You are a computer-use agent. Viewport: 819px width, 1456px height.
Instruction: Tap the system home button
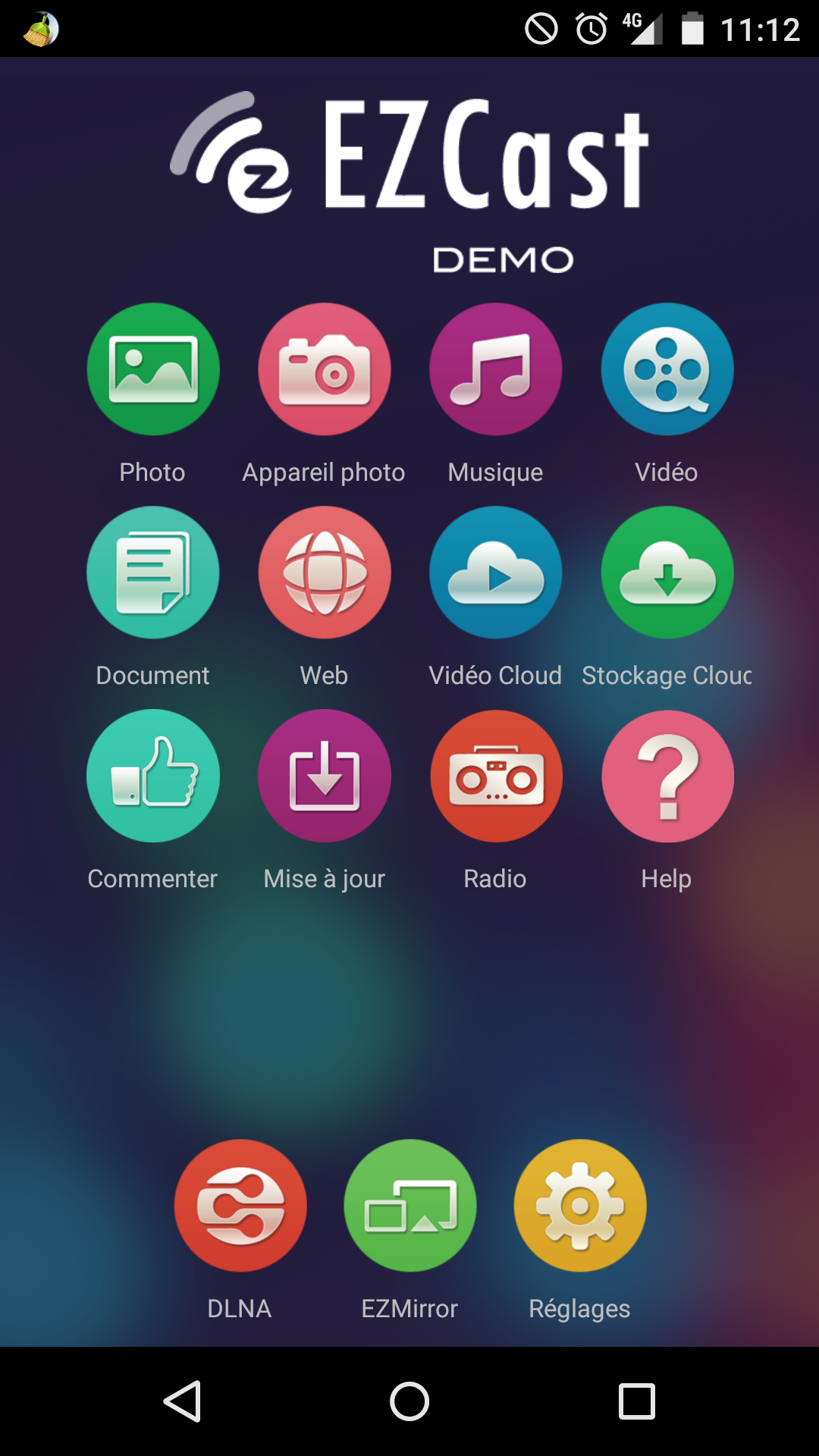[409, 1401]
